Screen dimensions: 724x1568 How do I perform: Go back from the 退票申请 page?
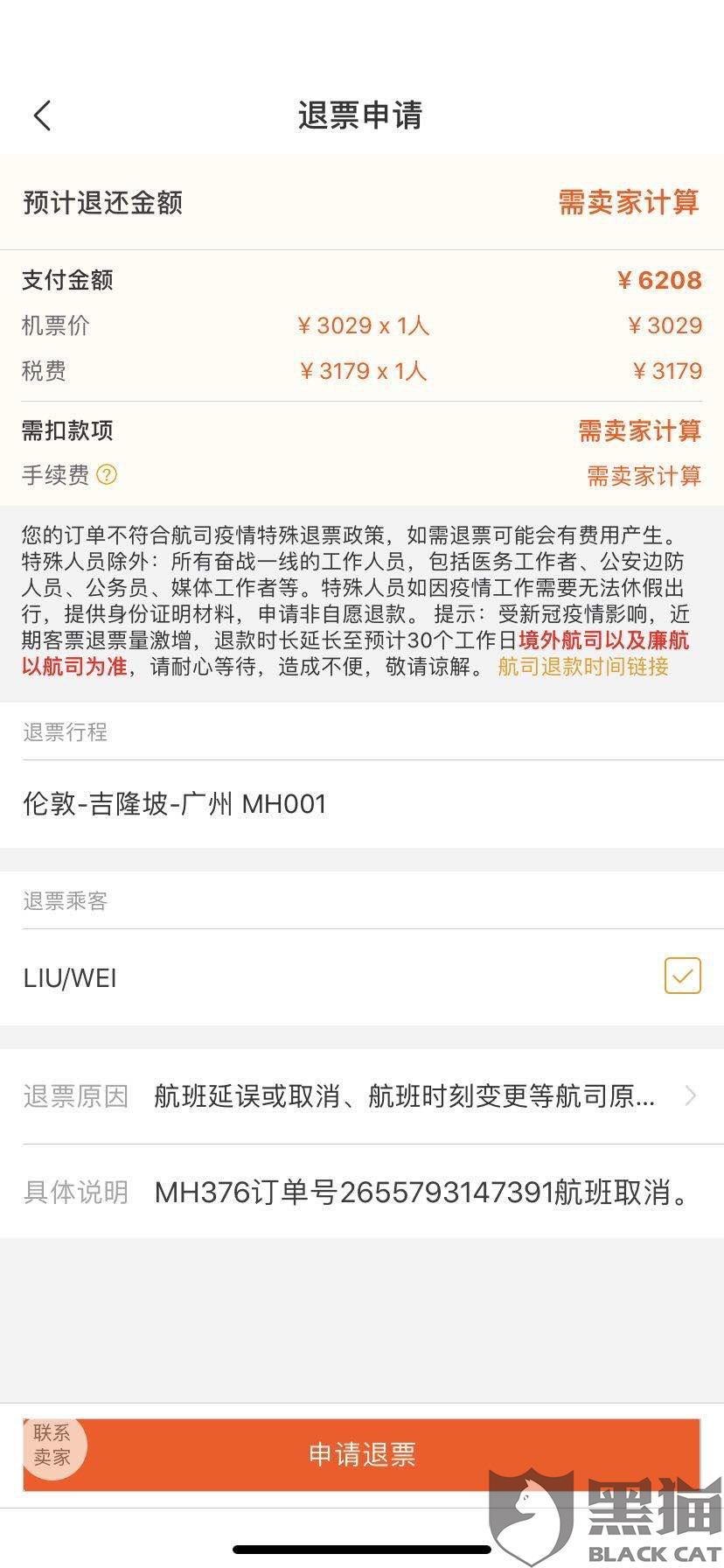tap(42, 115)
